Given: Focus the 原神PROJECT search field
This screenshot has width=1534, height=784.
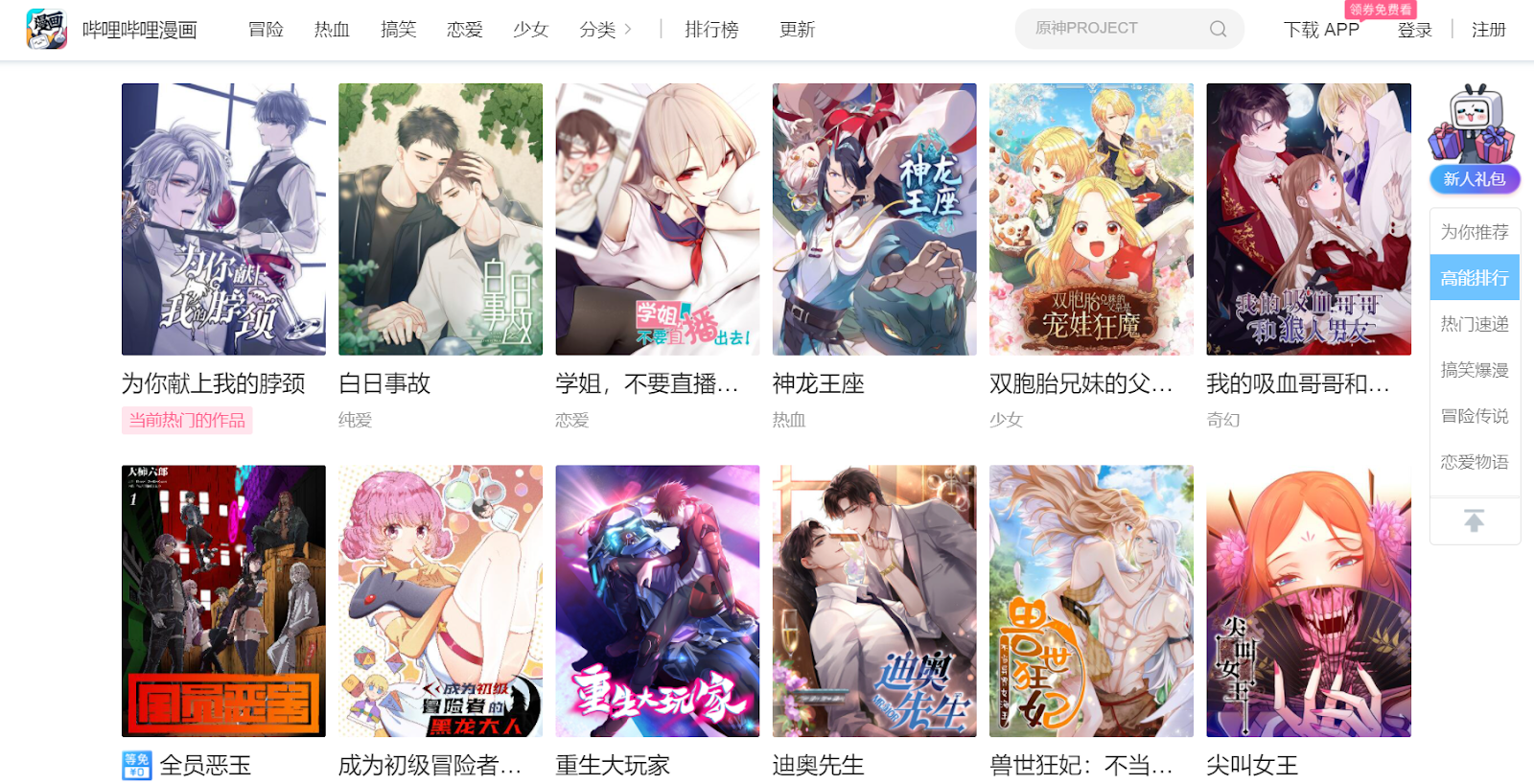Looking at the screenshot, I should 1112,29.
